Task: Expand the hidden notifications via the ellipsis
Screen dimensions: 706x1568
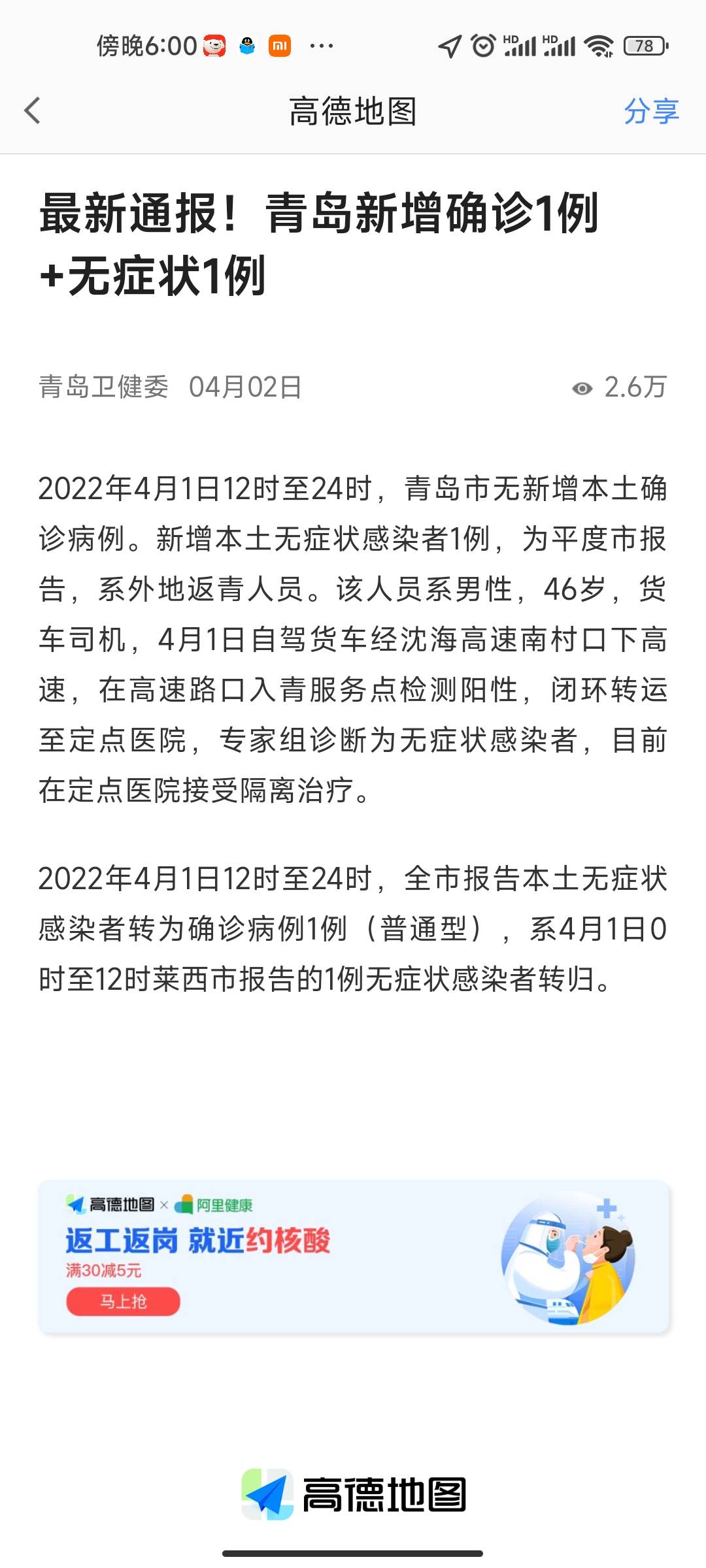Action: [320, 46]
